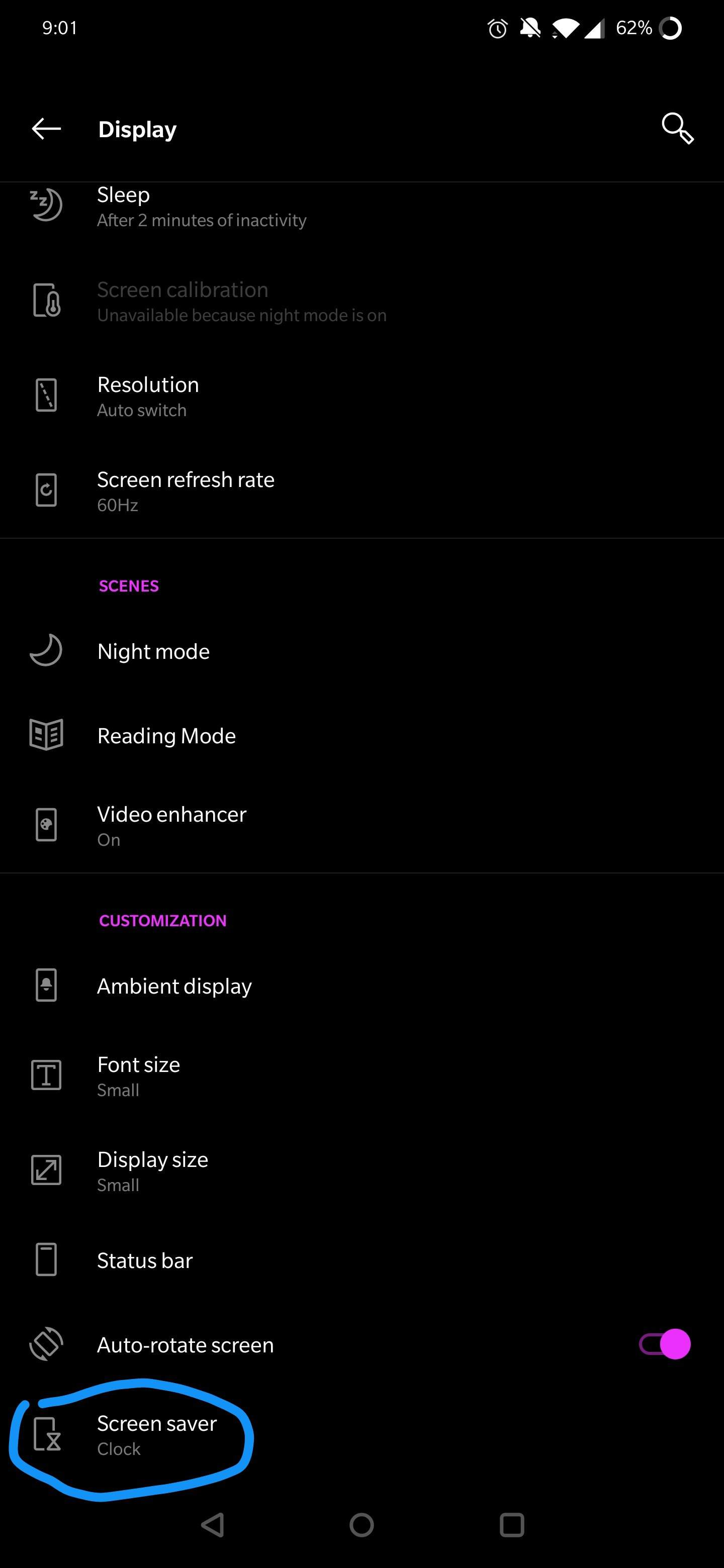This screenshot has height=1568, width=724.
Task: Open Status bar customization
Action: [x=361, y=1259]
